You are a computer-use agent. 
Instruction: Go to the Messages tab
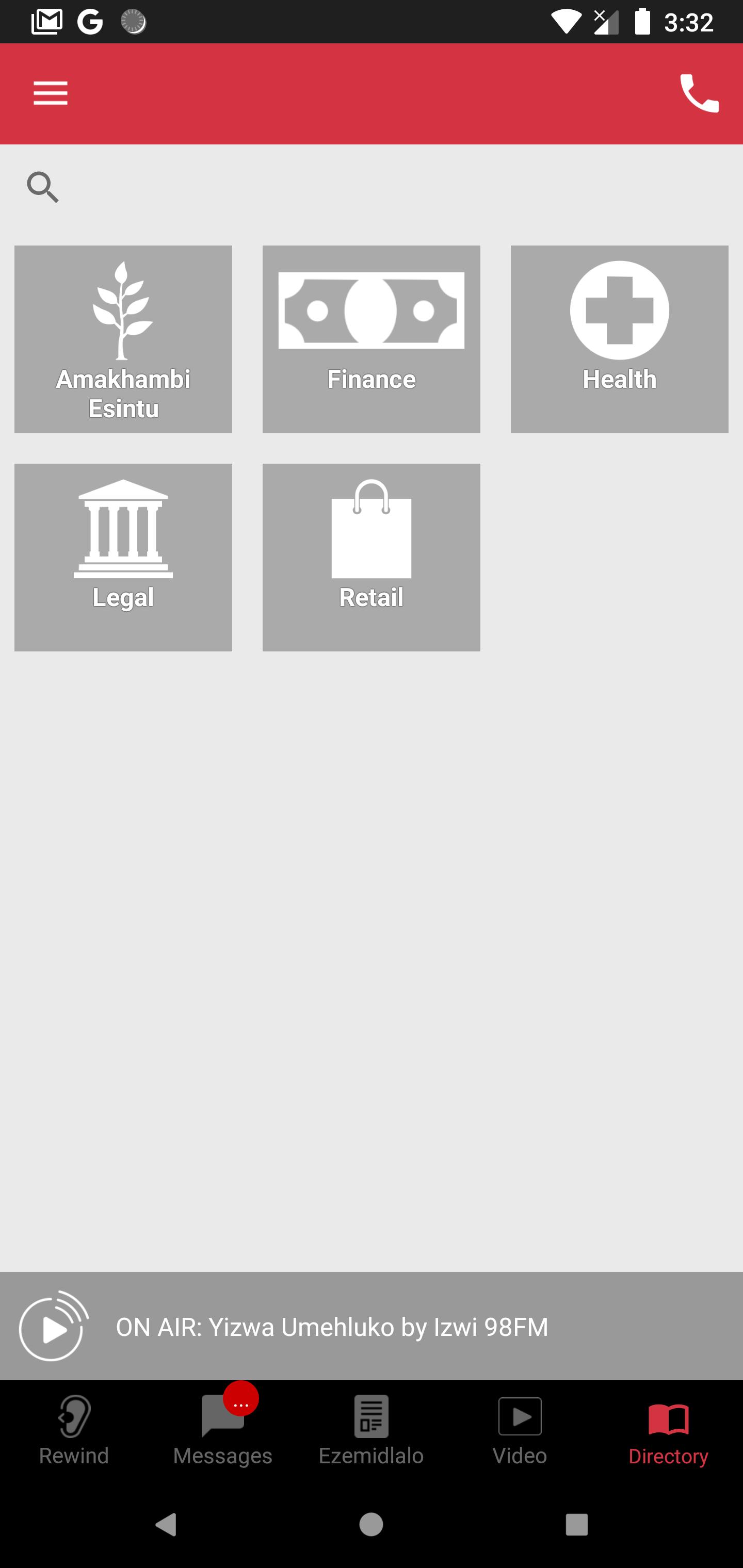click(223, 1430)
